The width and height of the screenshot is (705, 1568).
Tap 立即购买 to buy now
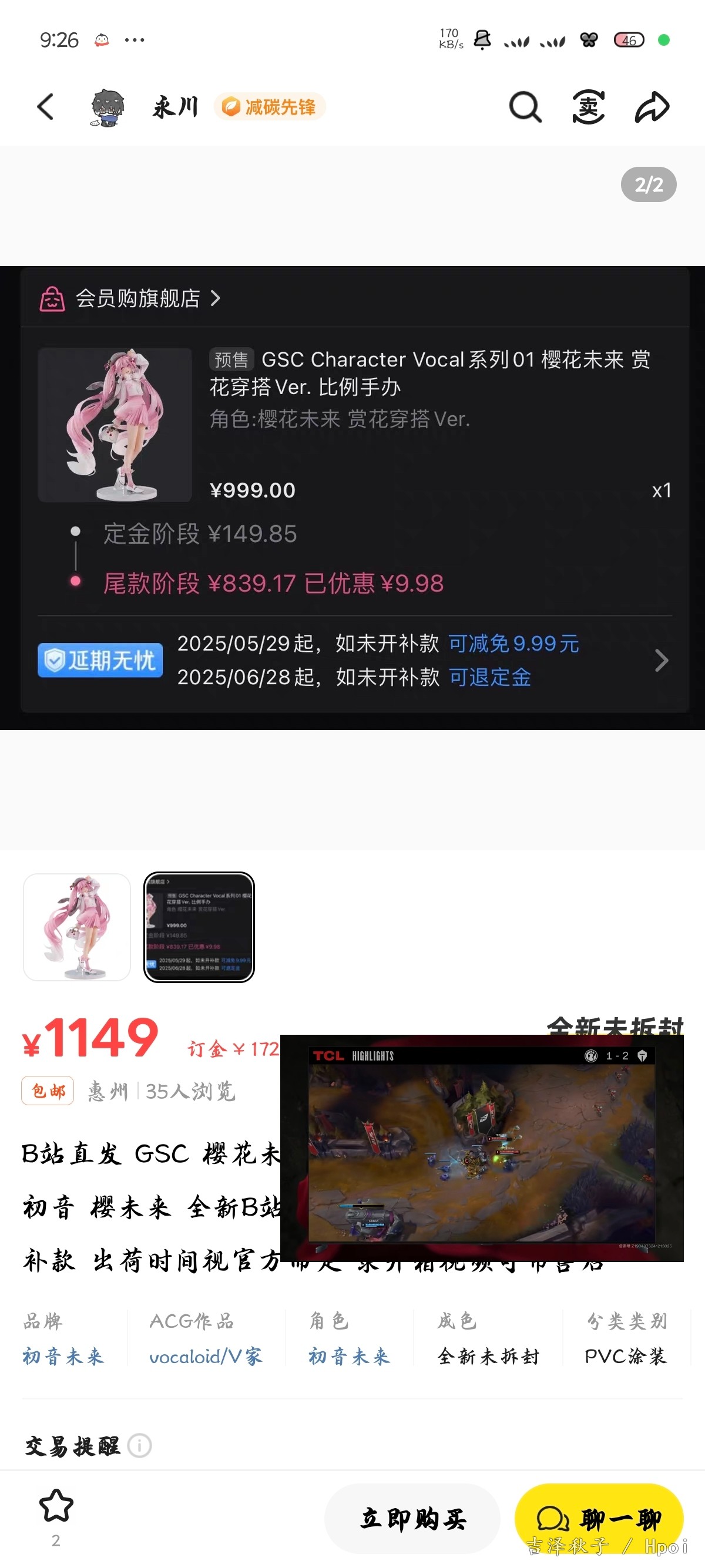point(413,1519)
